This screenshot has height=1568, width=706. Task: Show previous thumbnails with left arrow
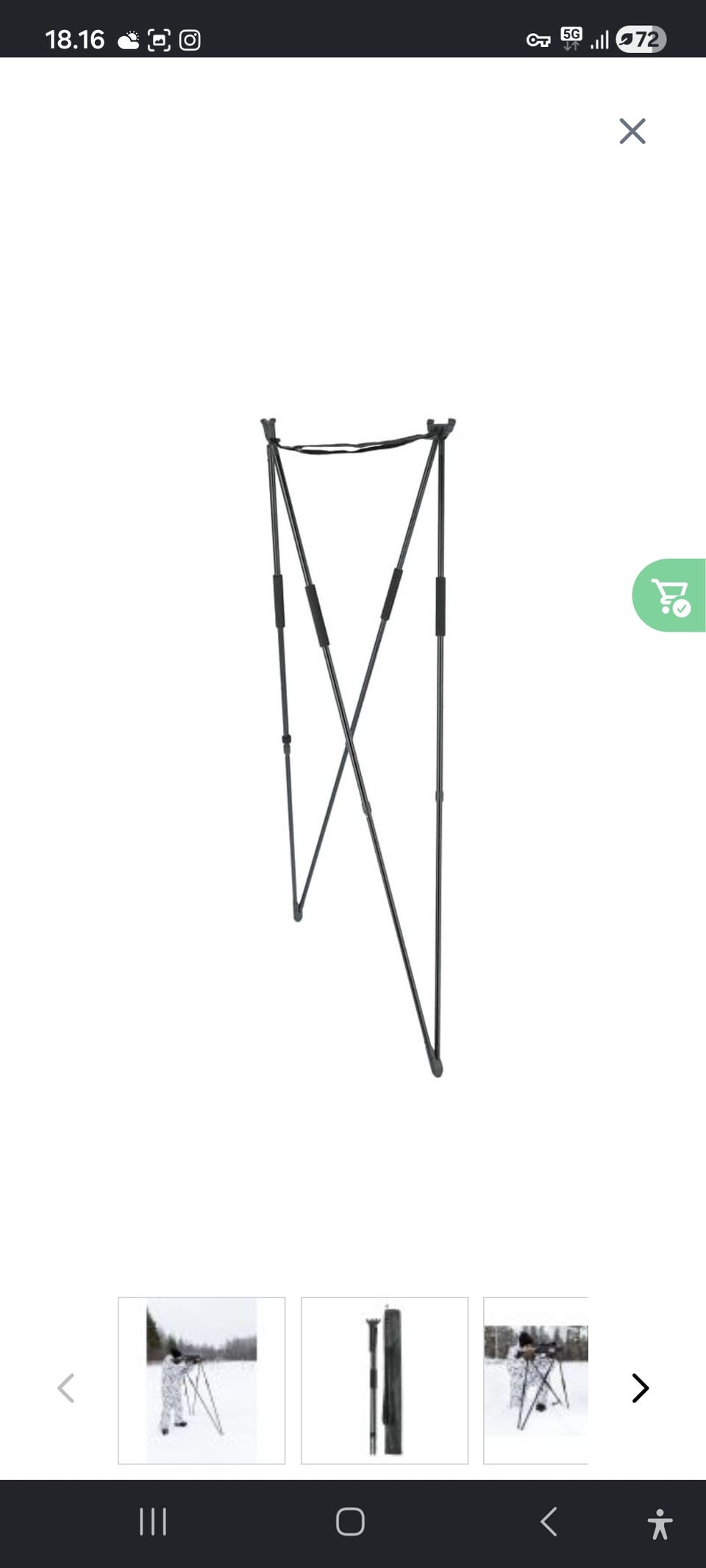(65, 1388)
